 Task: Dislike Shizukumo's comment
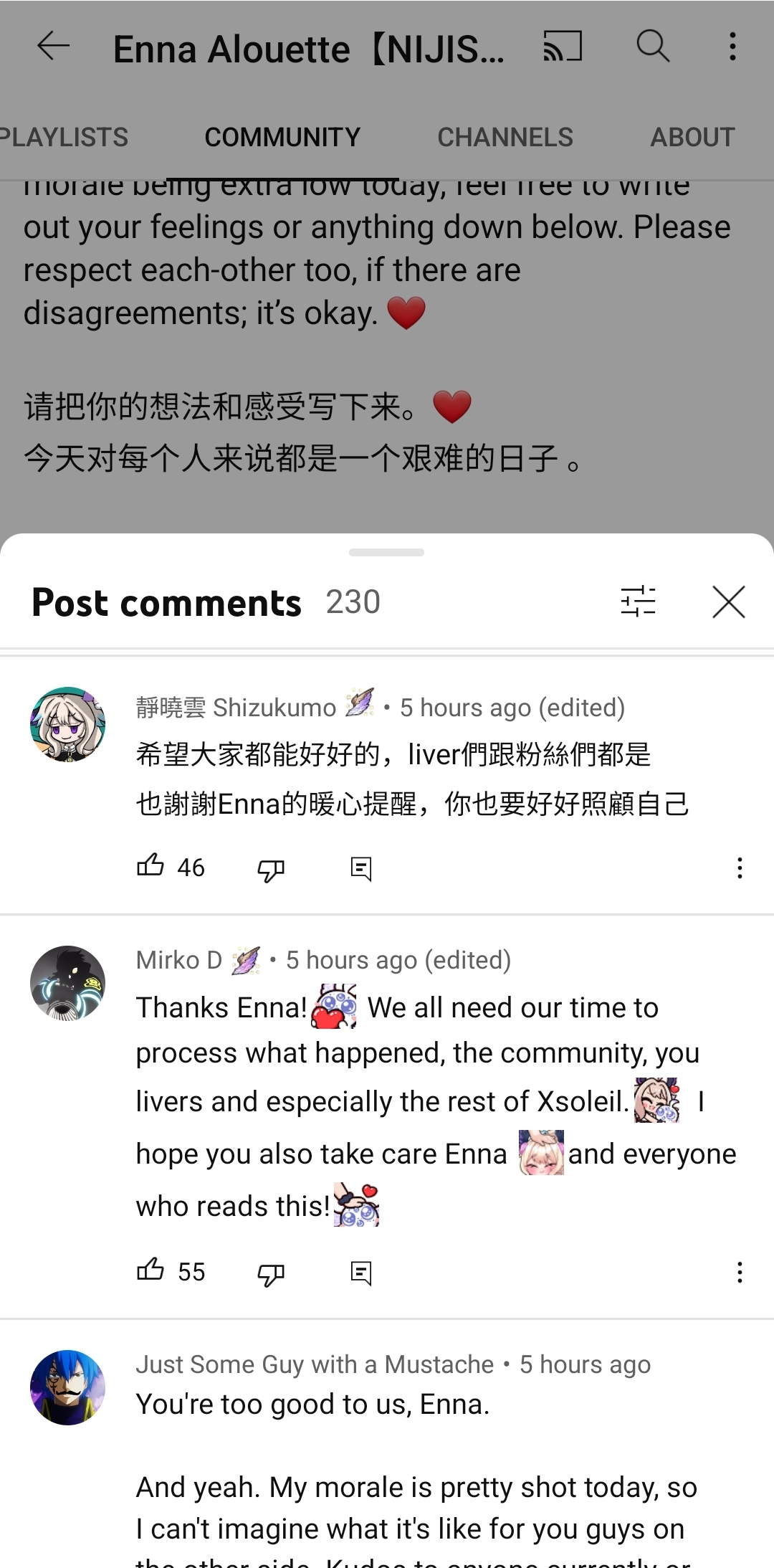[271, 869]
